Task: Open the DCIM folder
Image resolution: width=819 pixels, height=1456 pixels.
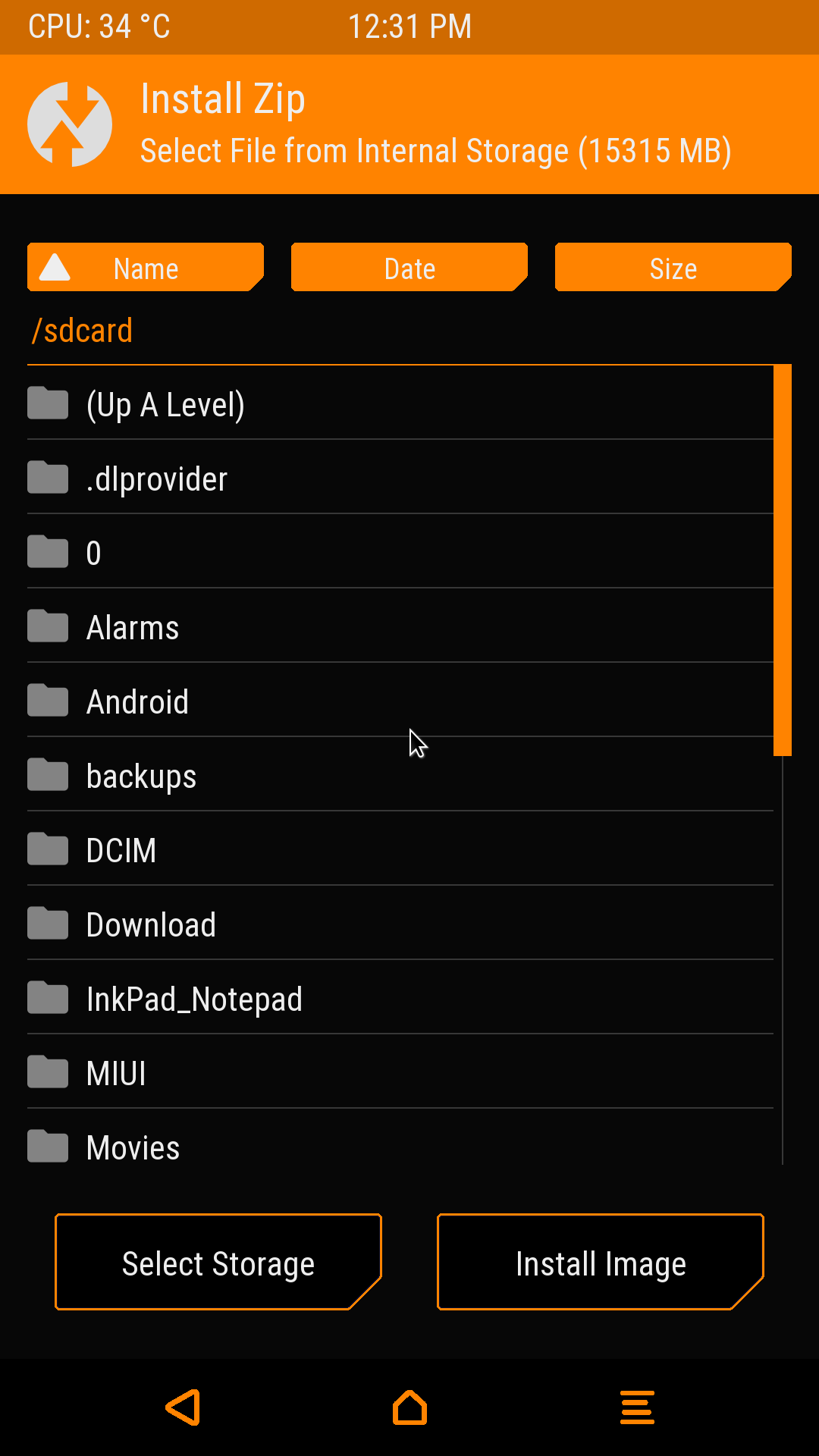Action: 121,850
